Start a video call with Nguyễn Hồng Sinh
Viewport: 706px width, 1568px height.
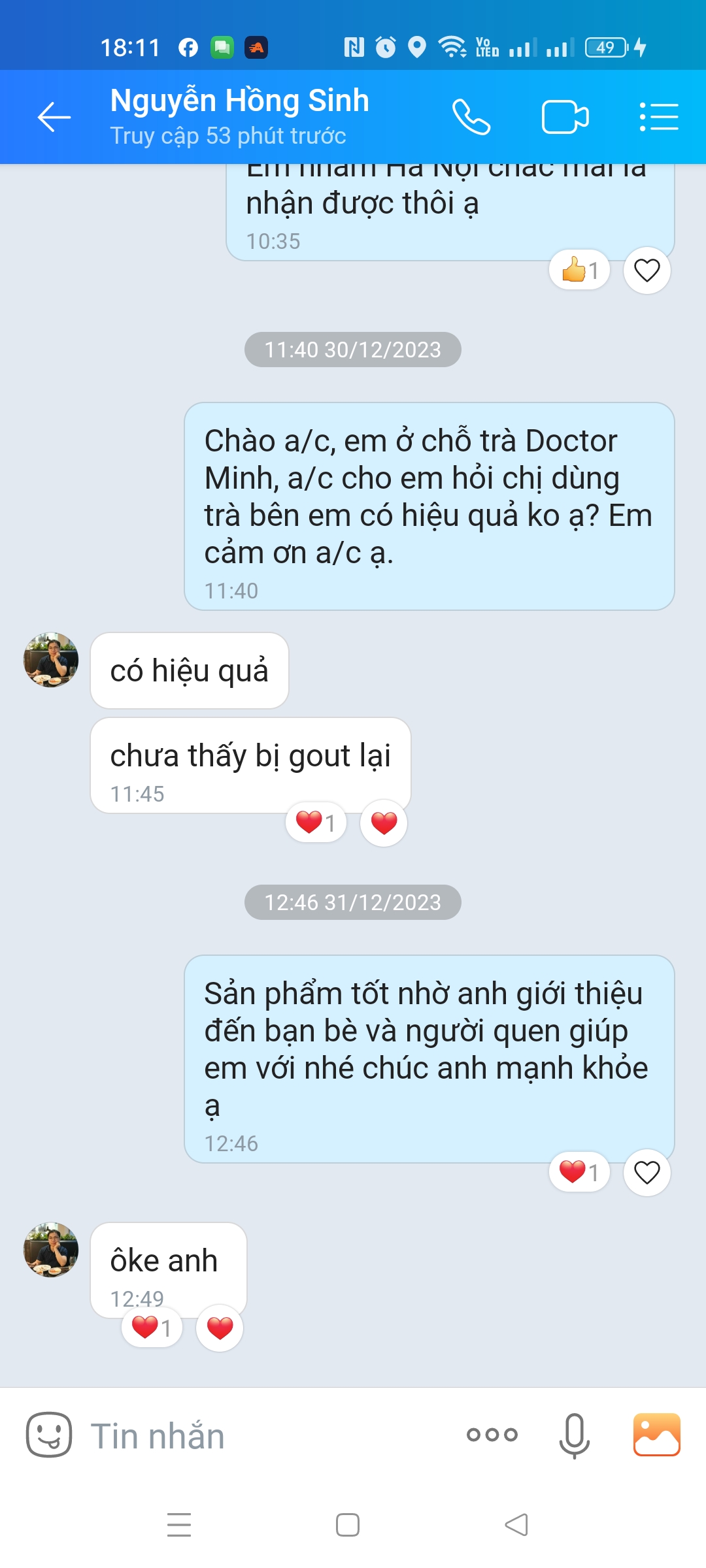click(x=565, y=118)
